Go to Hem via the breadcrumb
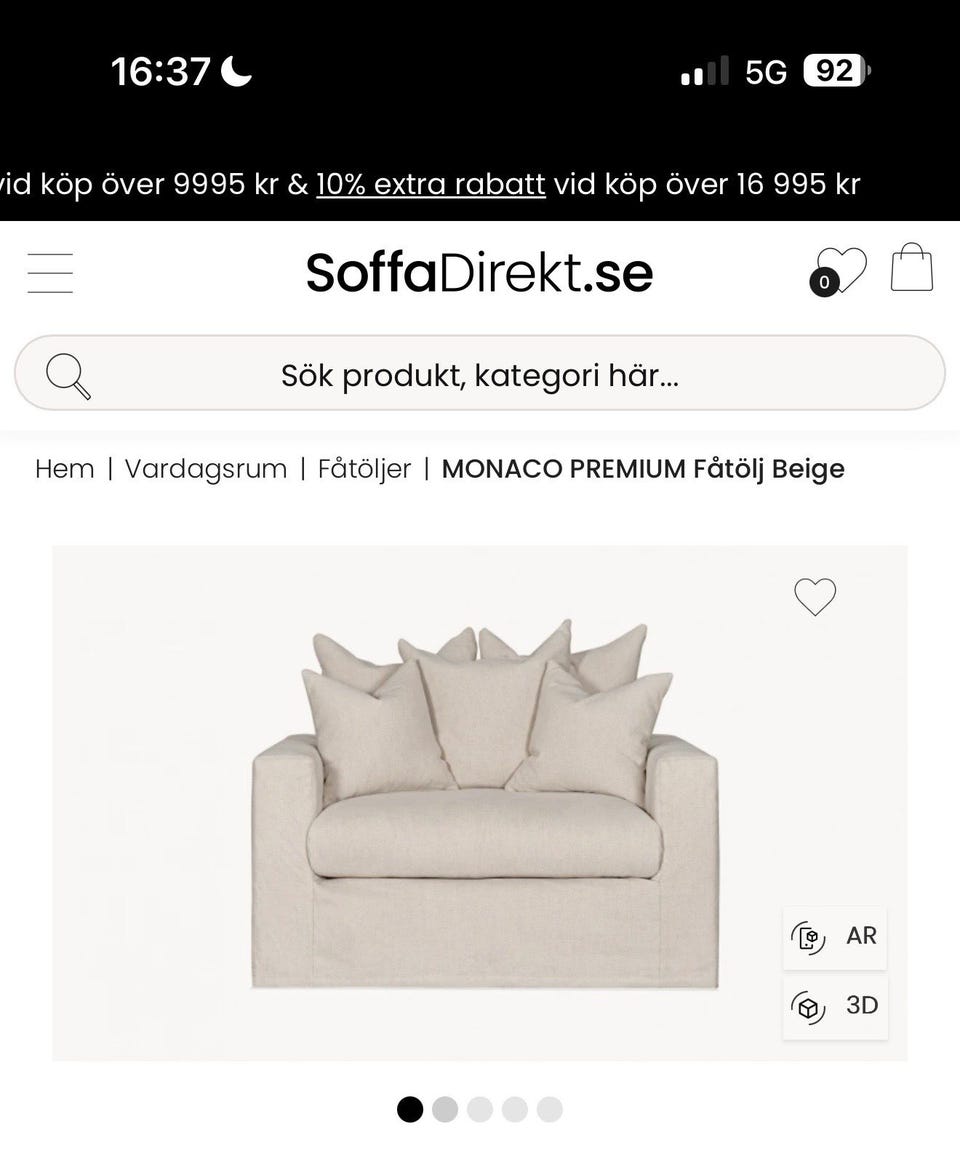 click(64, 468)
